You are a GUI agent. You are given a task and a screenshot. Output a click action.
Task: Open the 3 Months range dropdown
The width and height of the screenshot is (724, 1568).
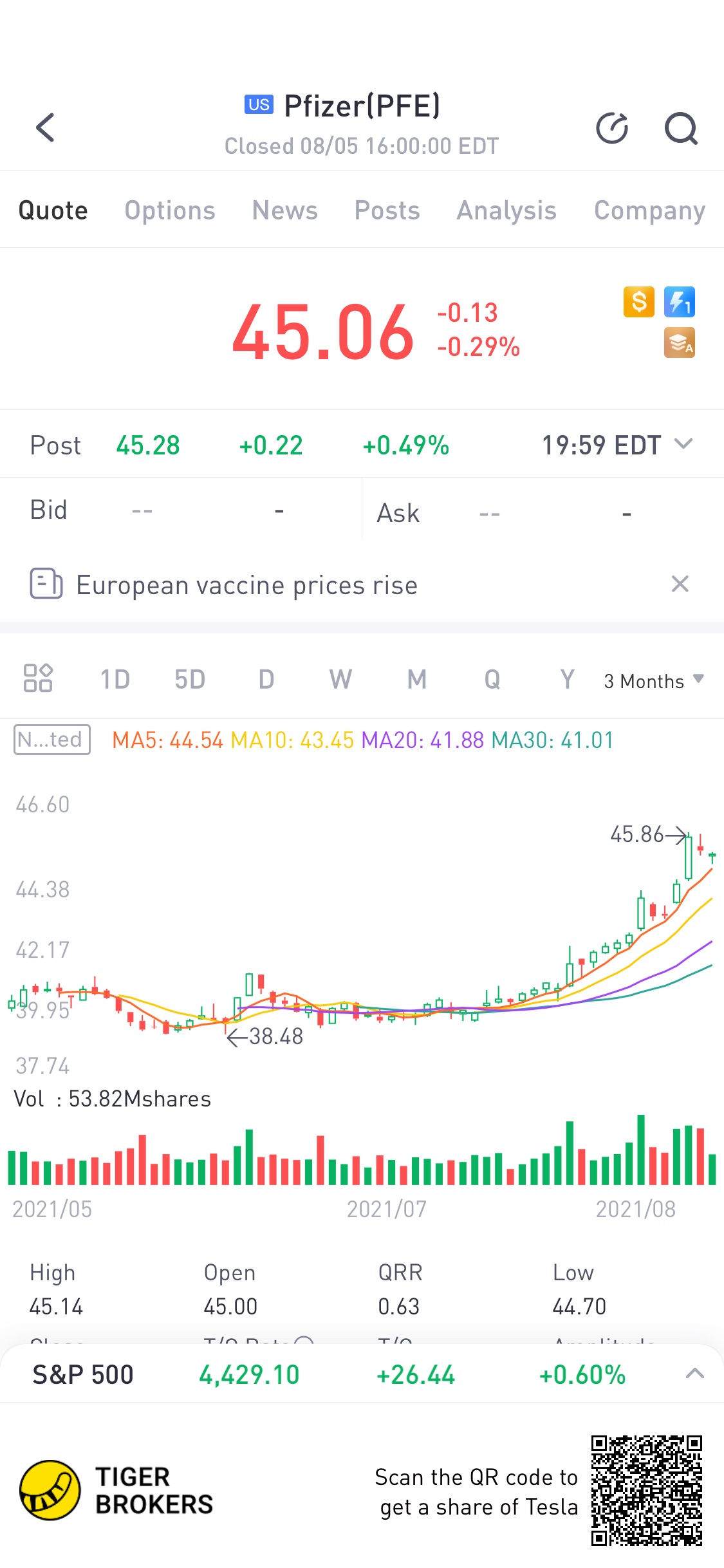click(x=654, y=681)
